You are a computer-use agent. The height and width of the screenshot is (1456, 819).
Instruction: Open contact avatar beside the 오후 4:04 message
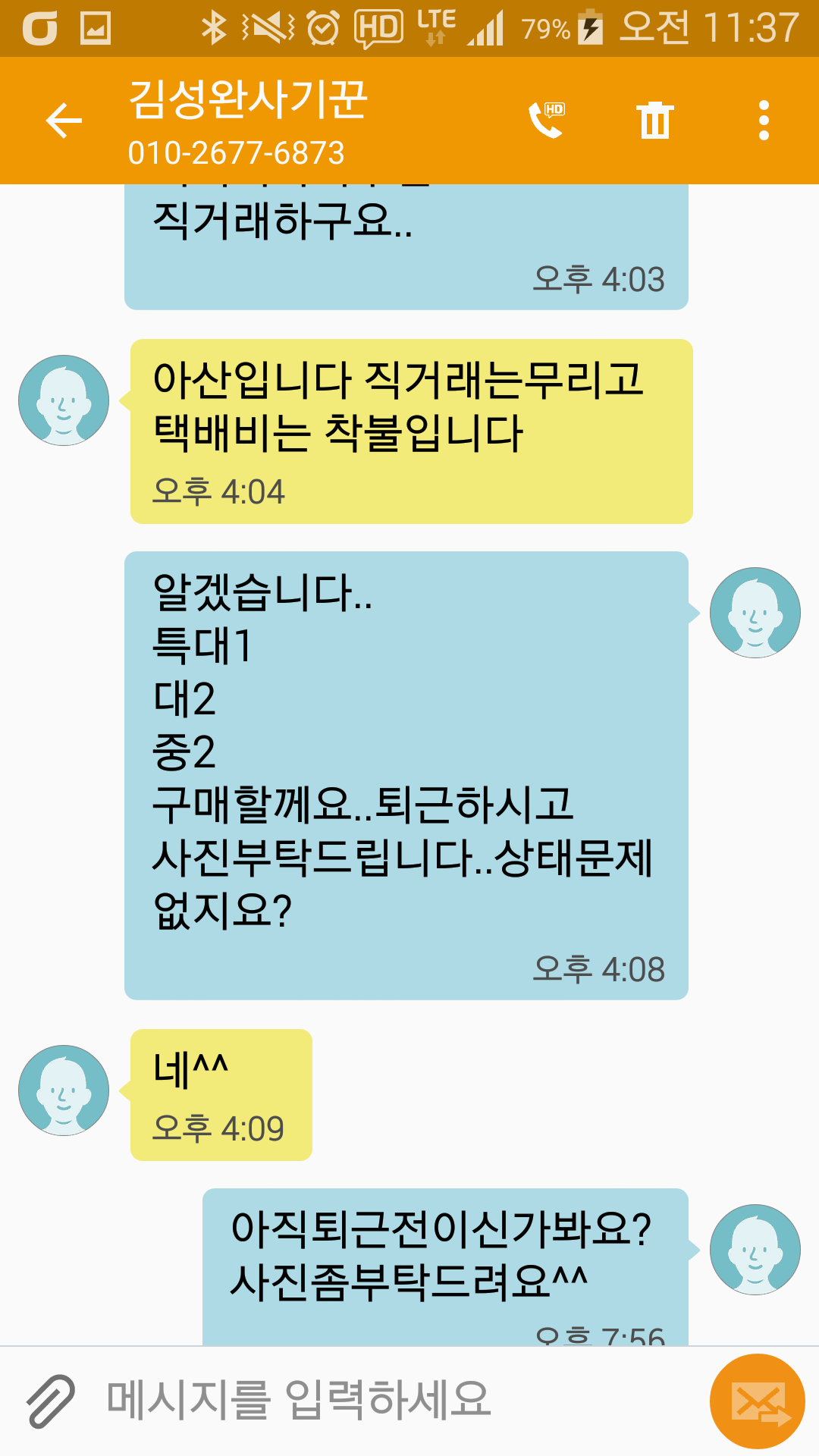coord(64,400)
